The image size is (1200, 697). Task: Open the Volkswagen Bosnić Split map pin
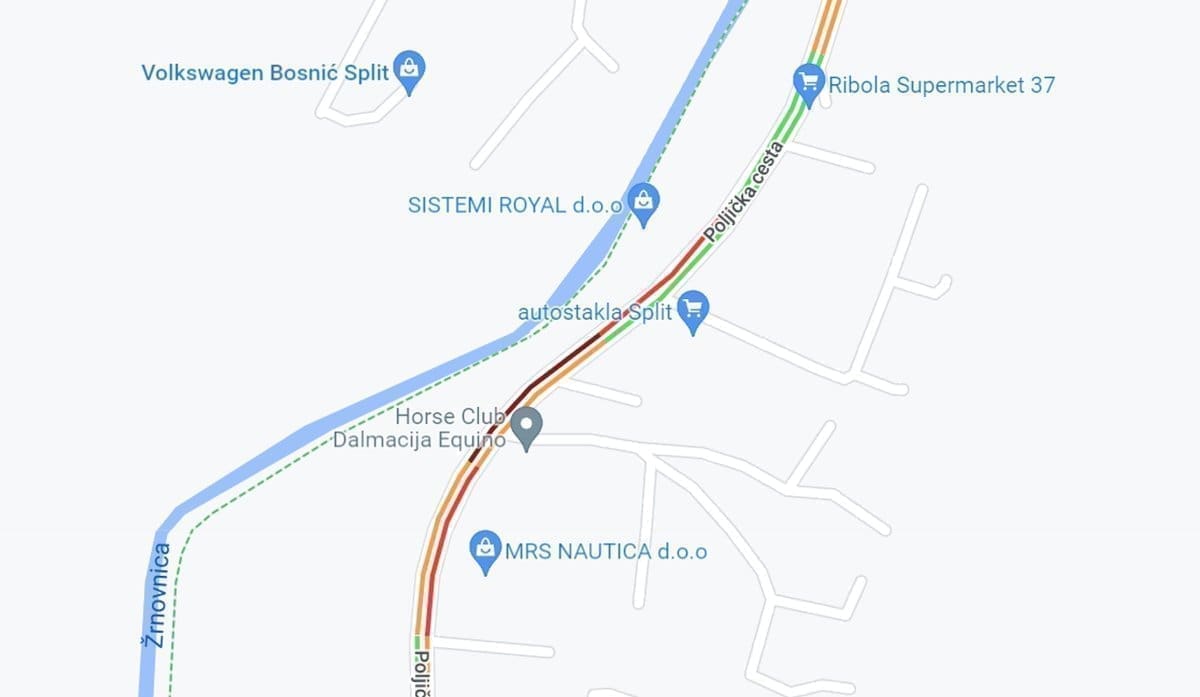pyautogui.click(x=408, y=70)
